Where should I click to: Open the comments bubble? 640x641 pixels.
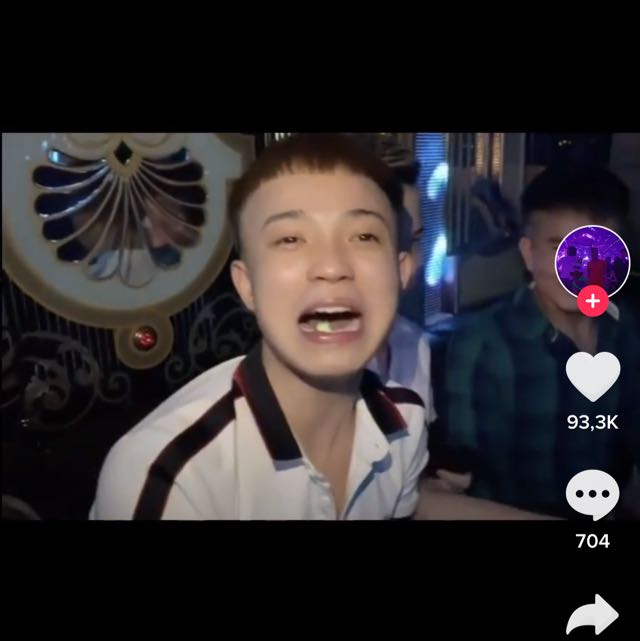(592, 495)
